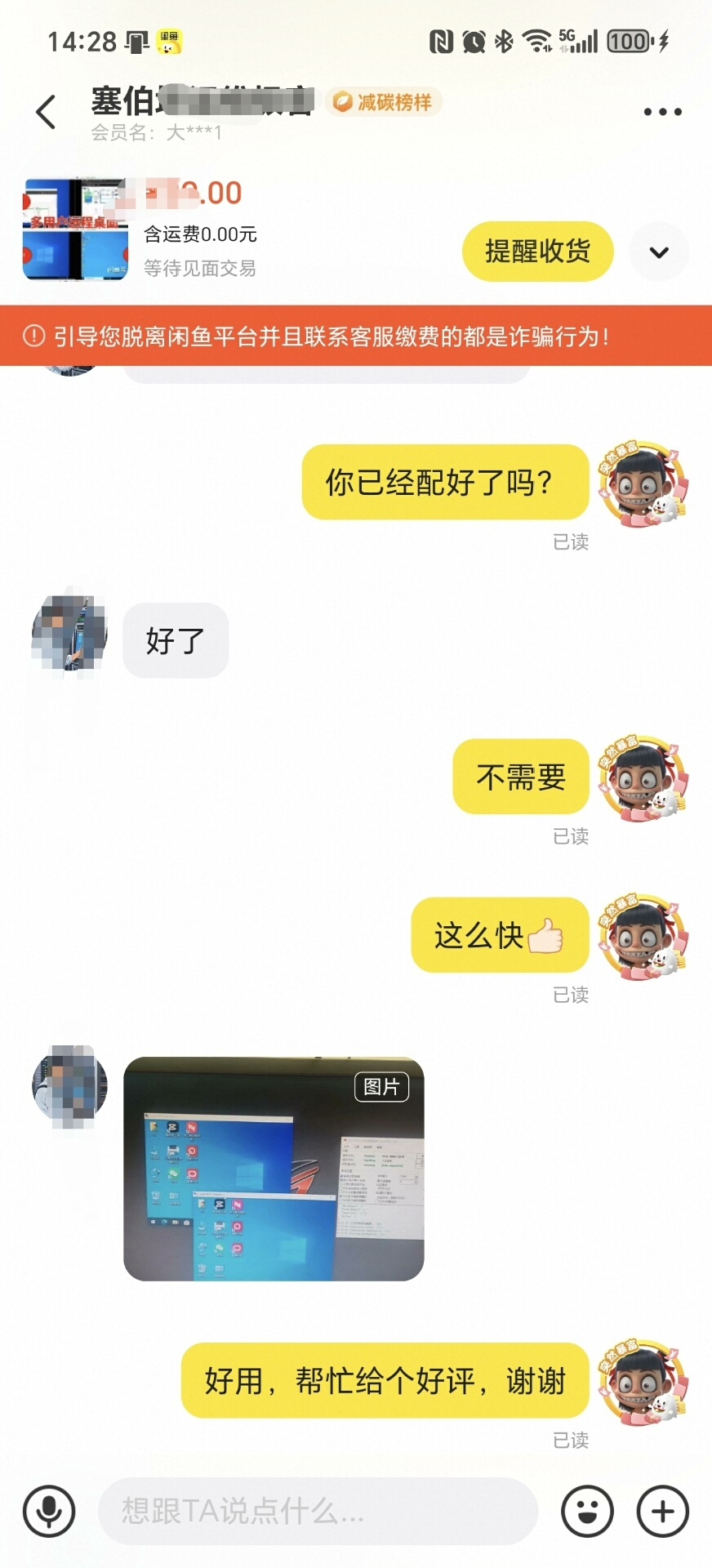Open the emoji picker
The image size is (712, 1568).
(587, 1511)
